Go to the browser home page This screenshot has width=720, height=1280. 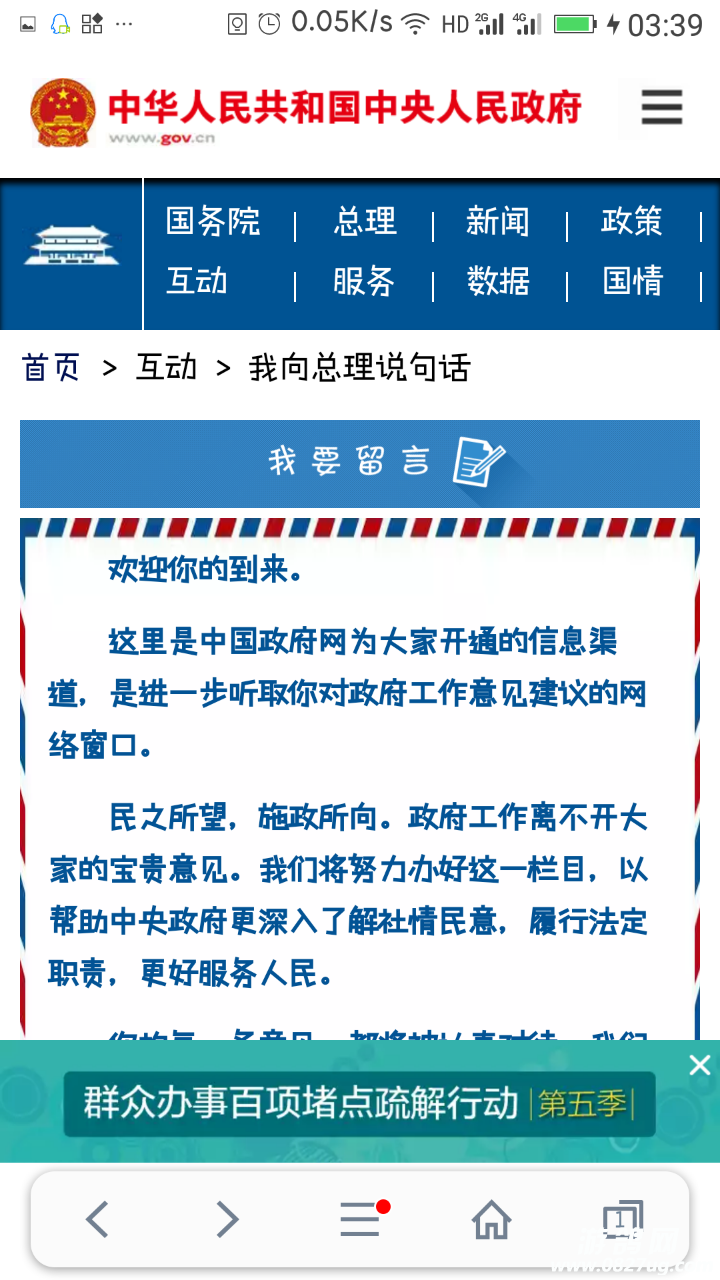coord(491,1219)
